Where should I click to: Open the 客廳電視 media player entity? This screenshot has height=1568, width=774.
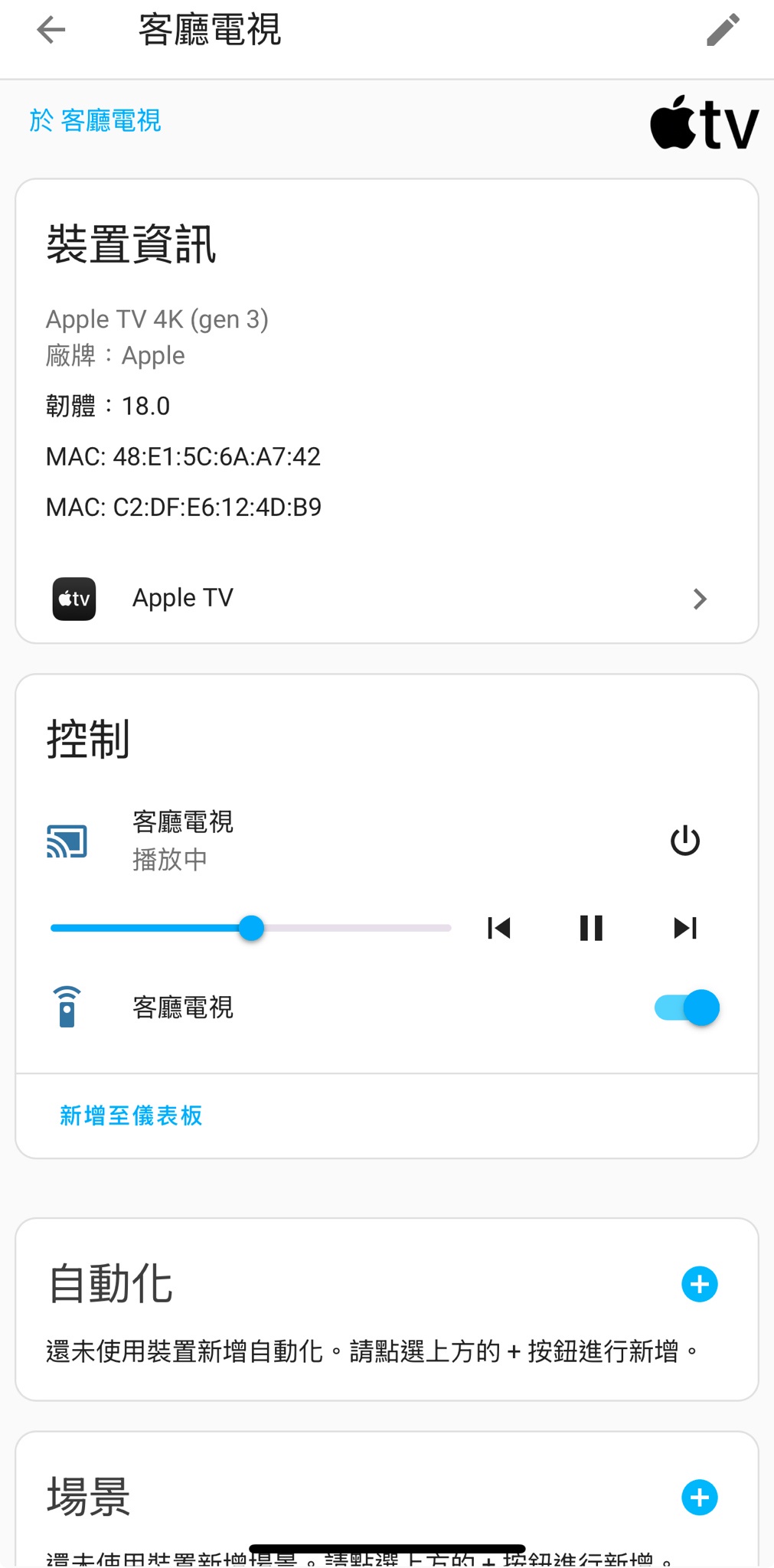(182, 840)
